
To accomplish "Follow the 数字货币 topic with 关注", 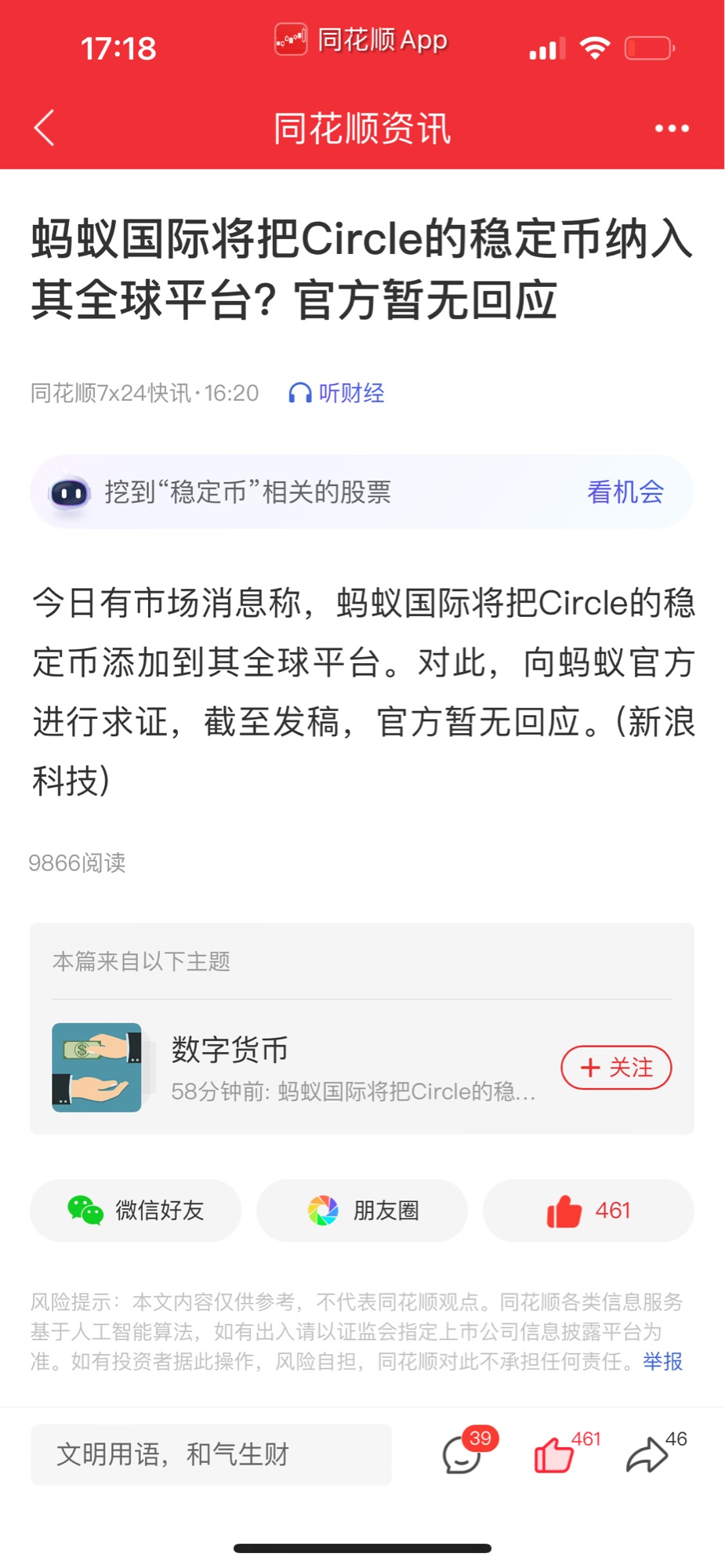I will pos(616,1067).
